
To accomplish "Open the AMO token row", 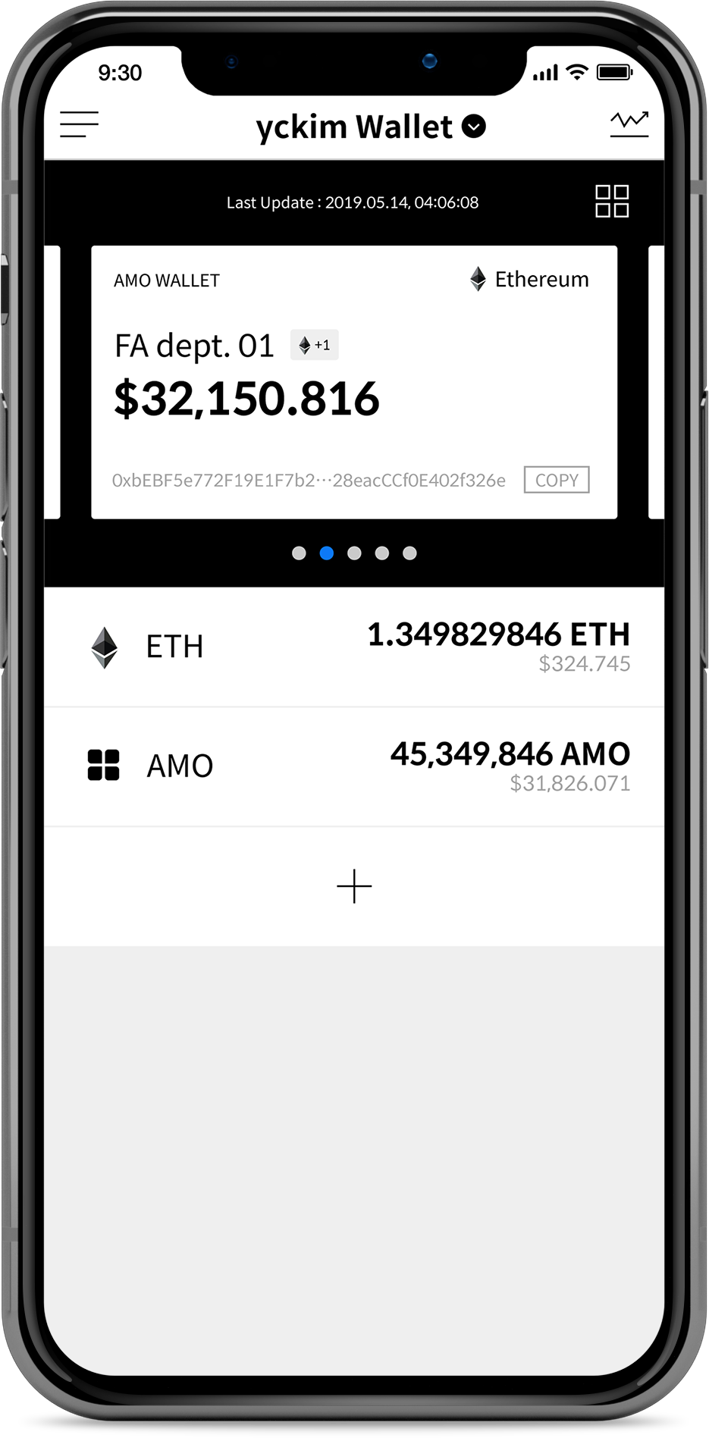I will [x=353, y=766].
